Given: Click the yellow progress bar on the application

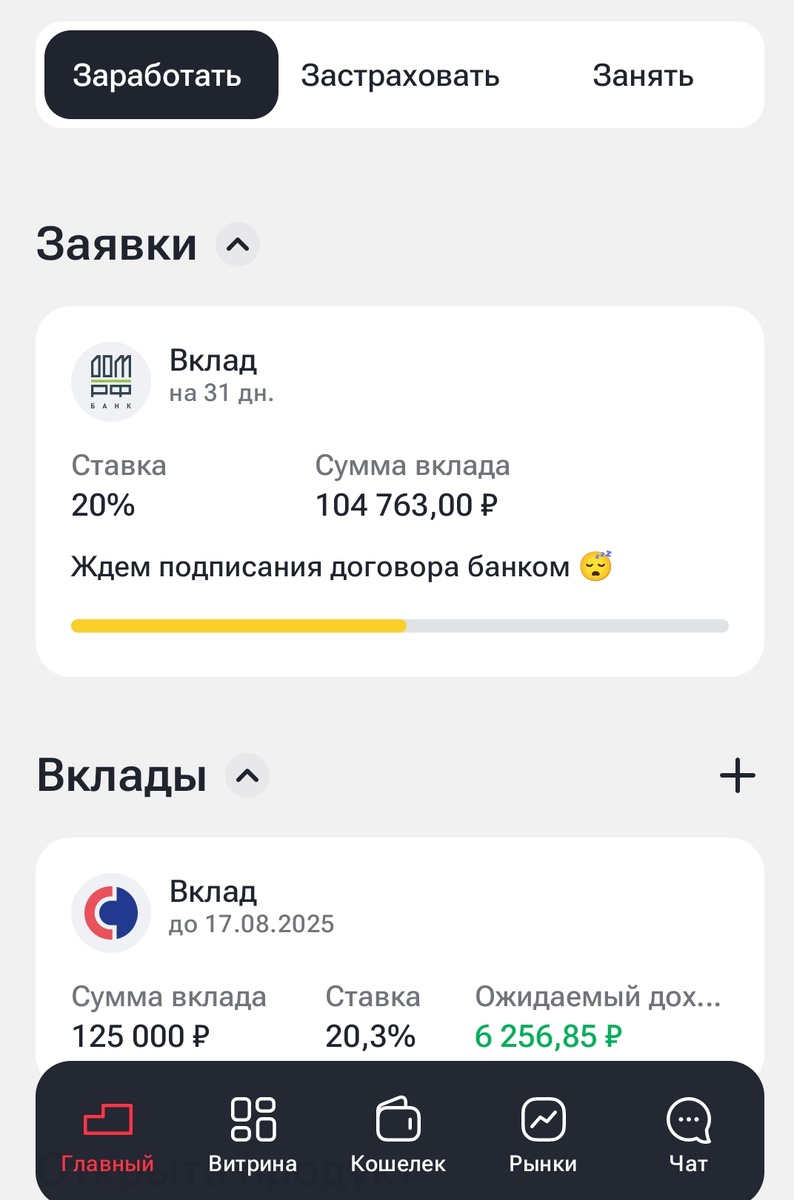Looking at the screenshot, I should click(238, 625).
